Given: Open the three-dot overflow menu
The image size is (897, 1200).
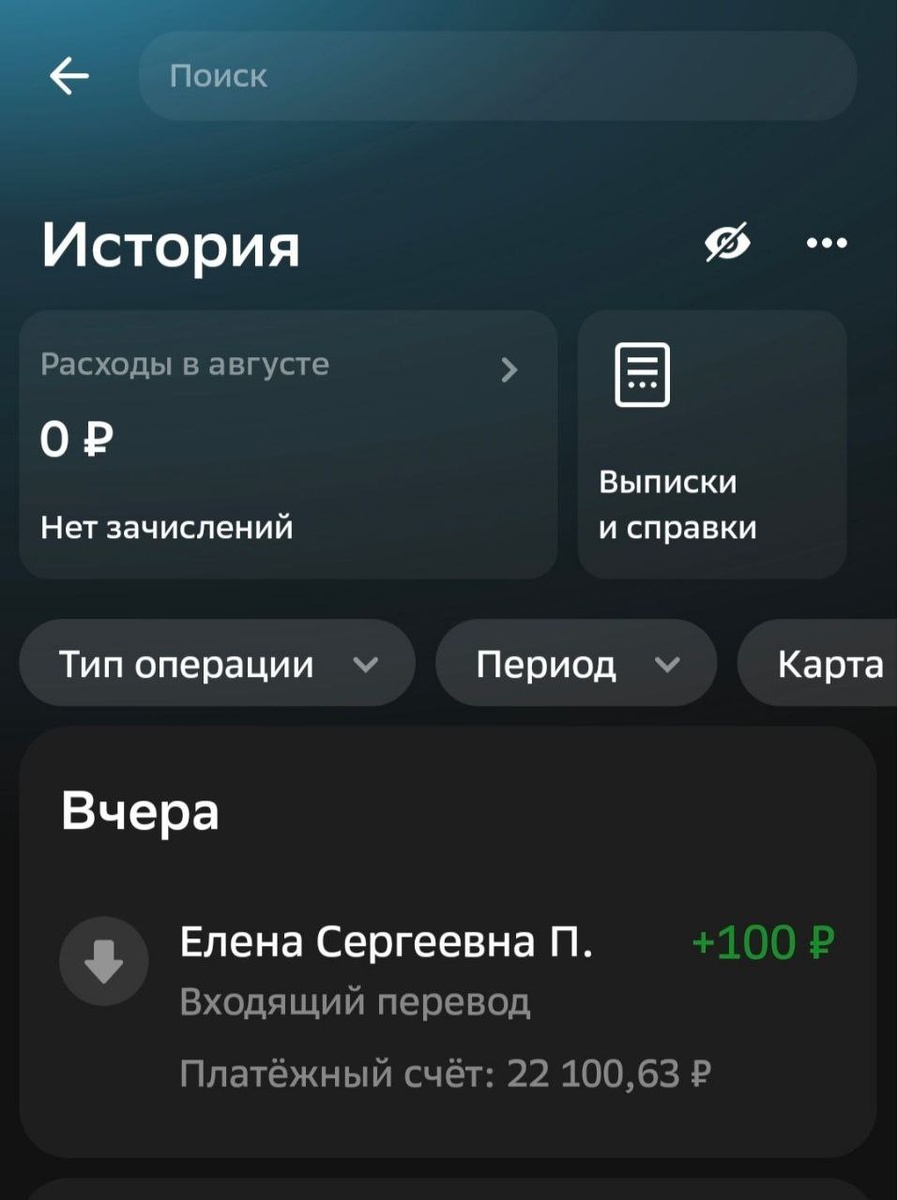Looking at the screenshot, I should pyautogui.click(x=826, y=242).
